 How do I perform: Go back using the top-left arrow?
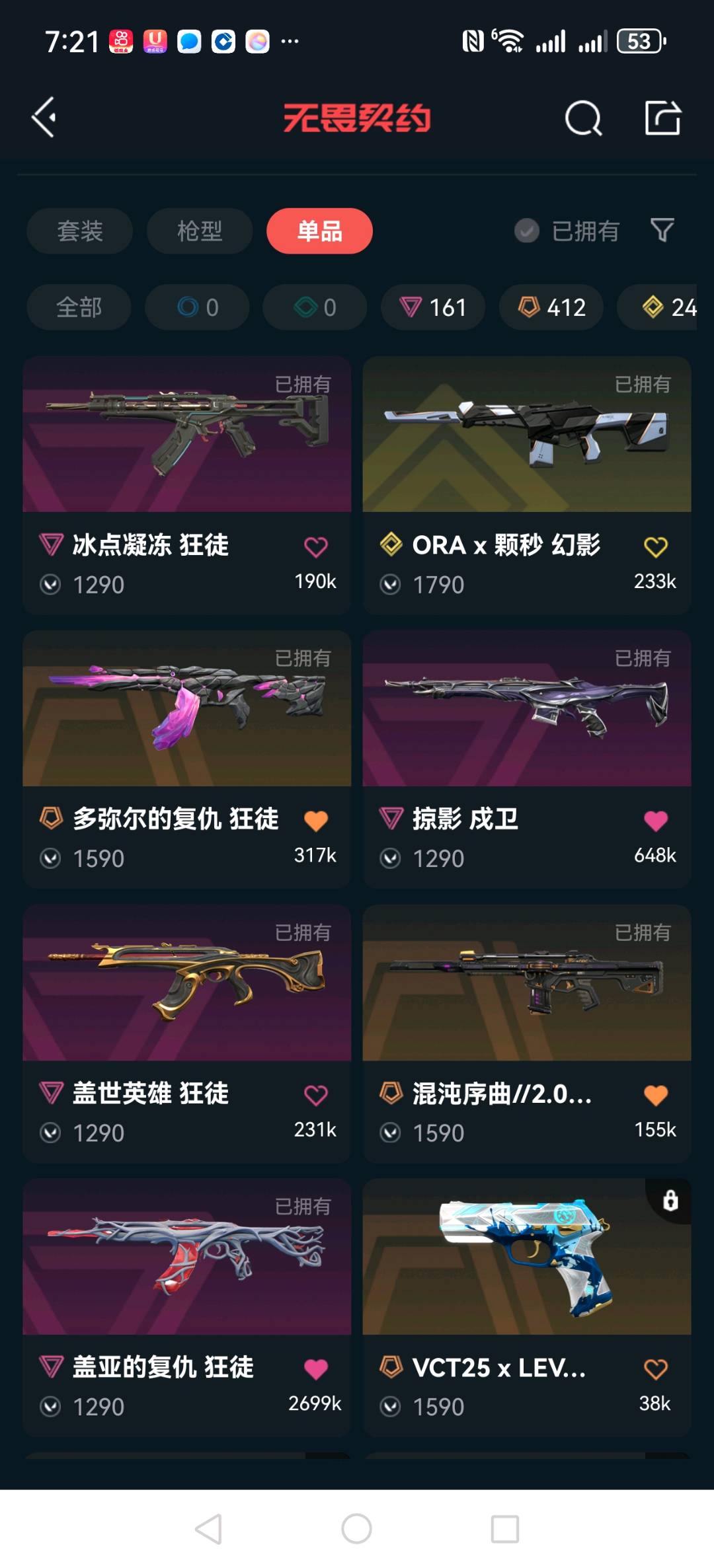point(44,118)
